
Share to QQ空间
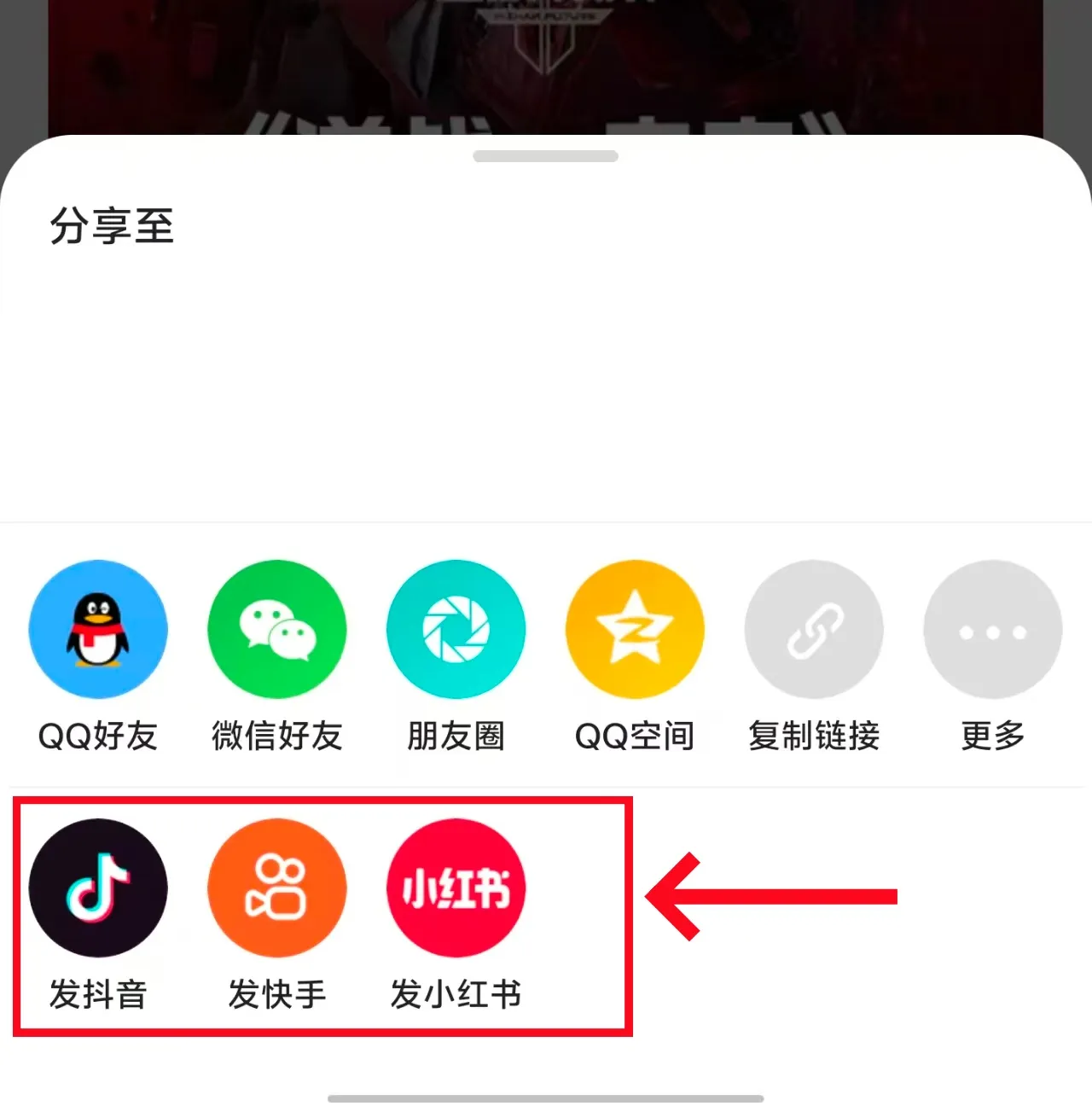(635, 630)
